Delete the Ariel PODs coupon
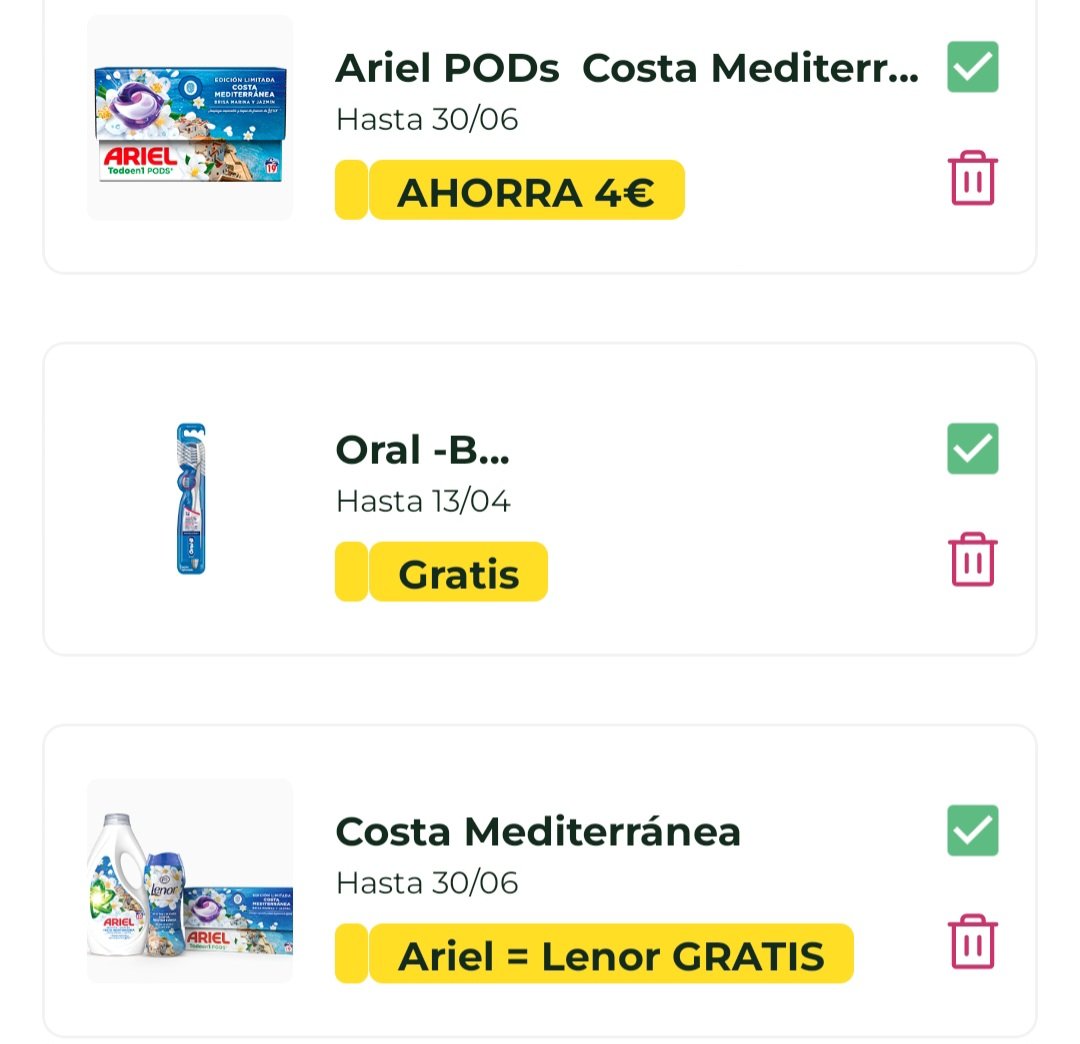 pyautogui.click(x=972, y=179)
